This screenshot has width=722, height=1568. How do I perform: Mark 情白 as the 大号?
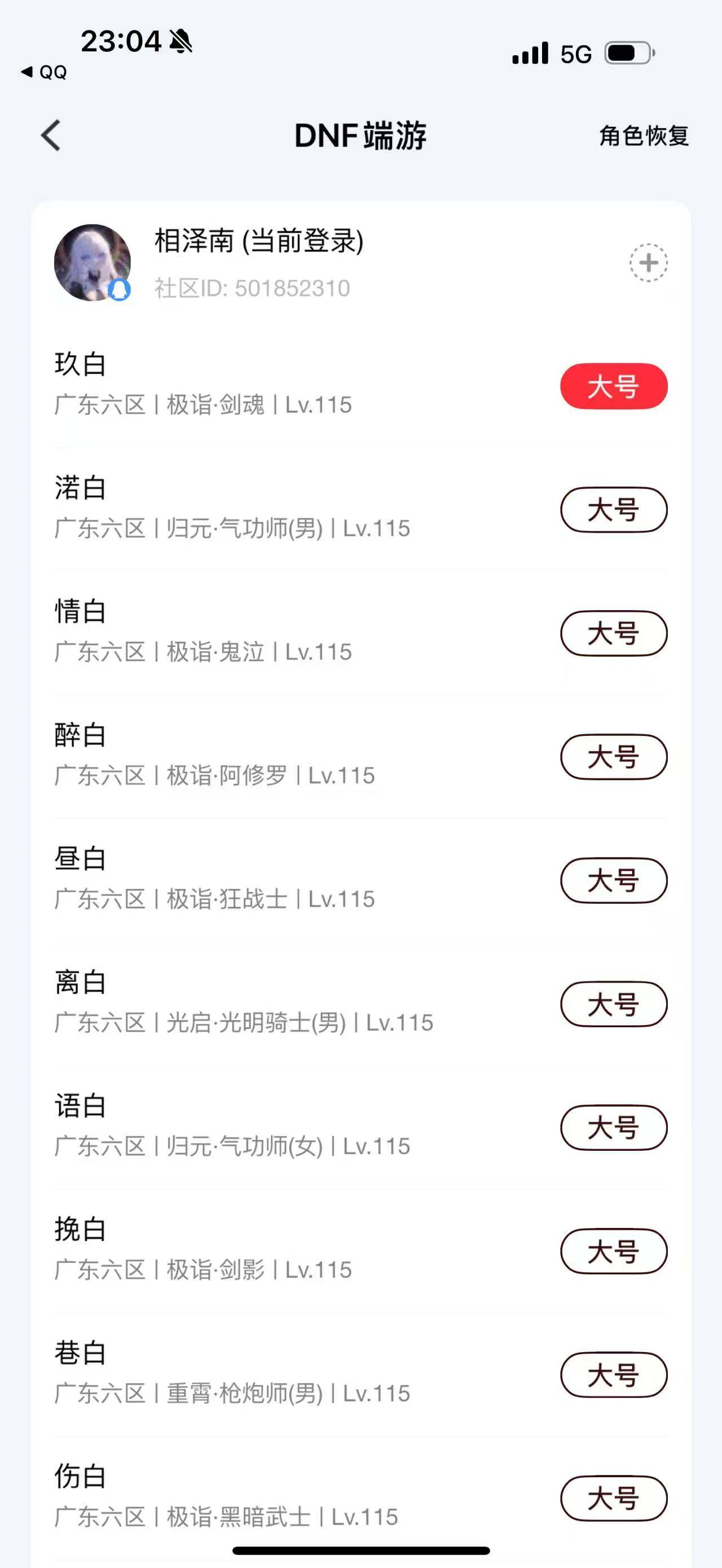click(x=614, y=634)
